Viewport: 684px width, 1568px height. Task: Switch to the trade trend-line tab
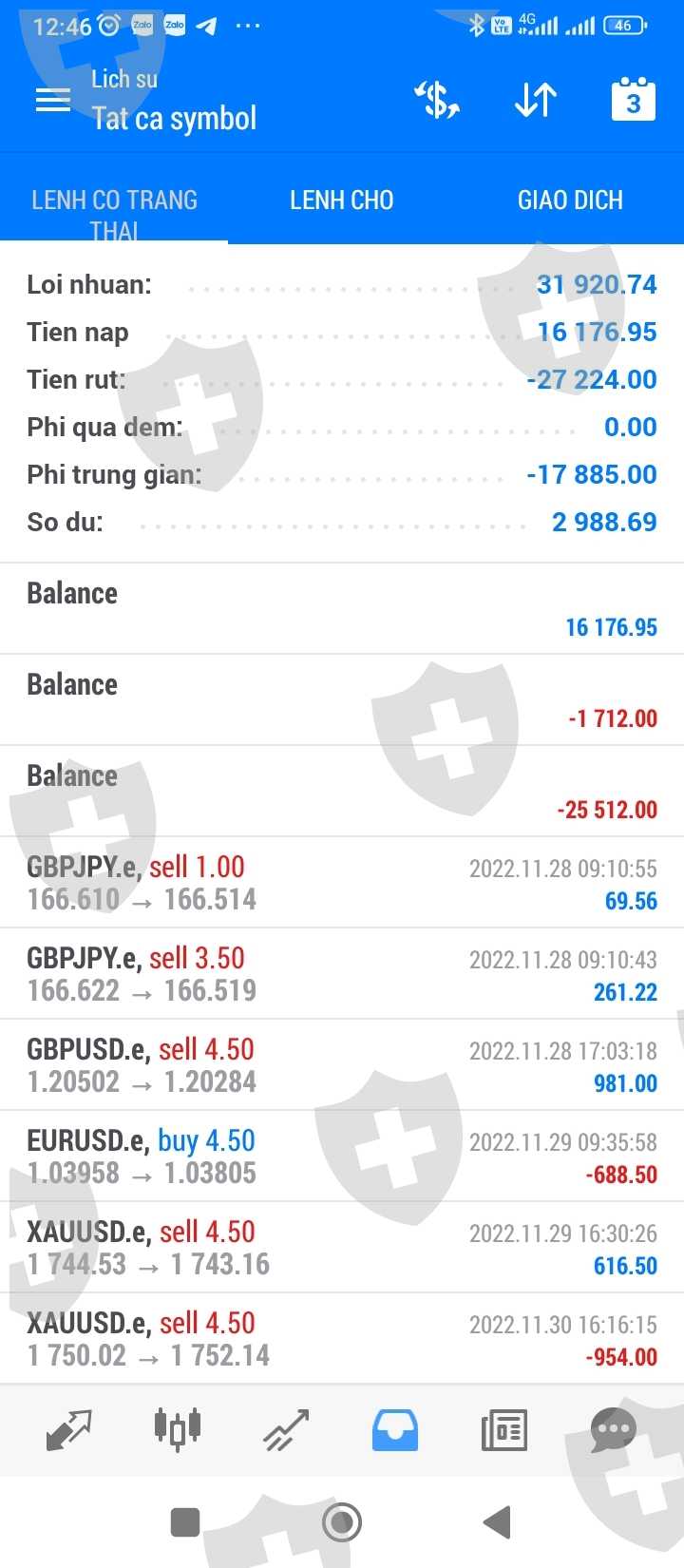coord(286,1430)
